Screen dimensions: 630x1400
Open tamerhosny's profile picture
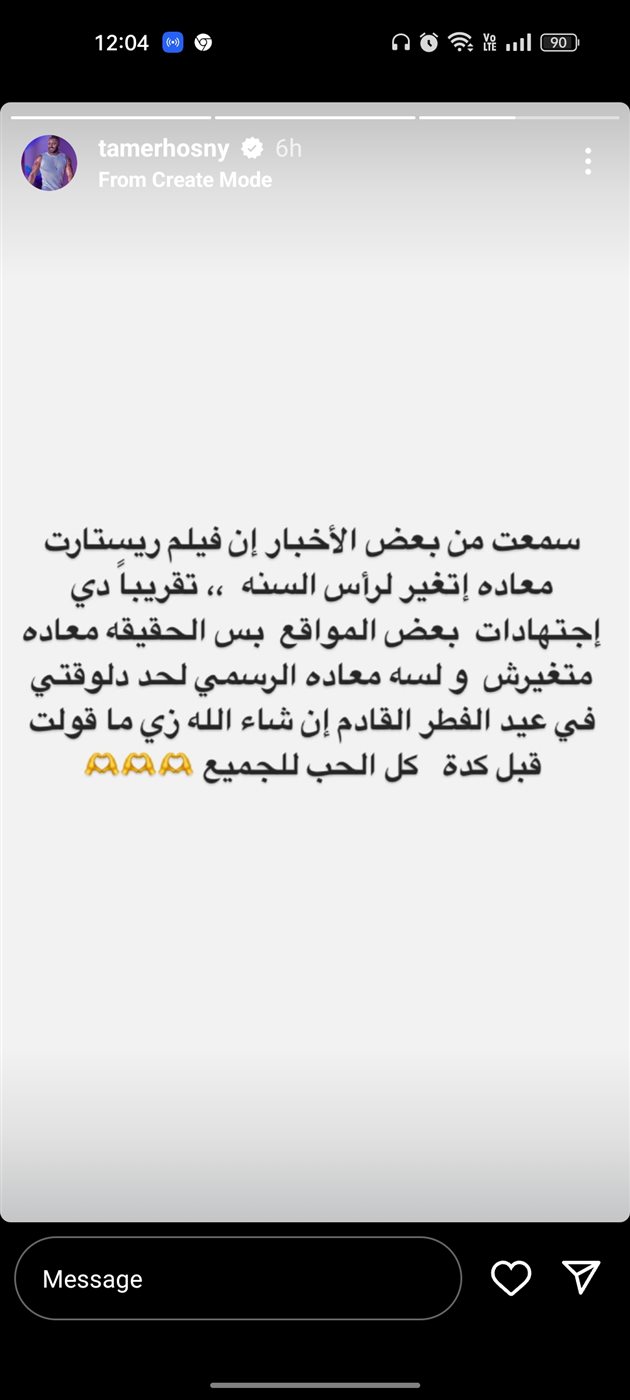[x=49, y=163]
